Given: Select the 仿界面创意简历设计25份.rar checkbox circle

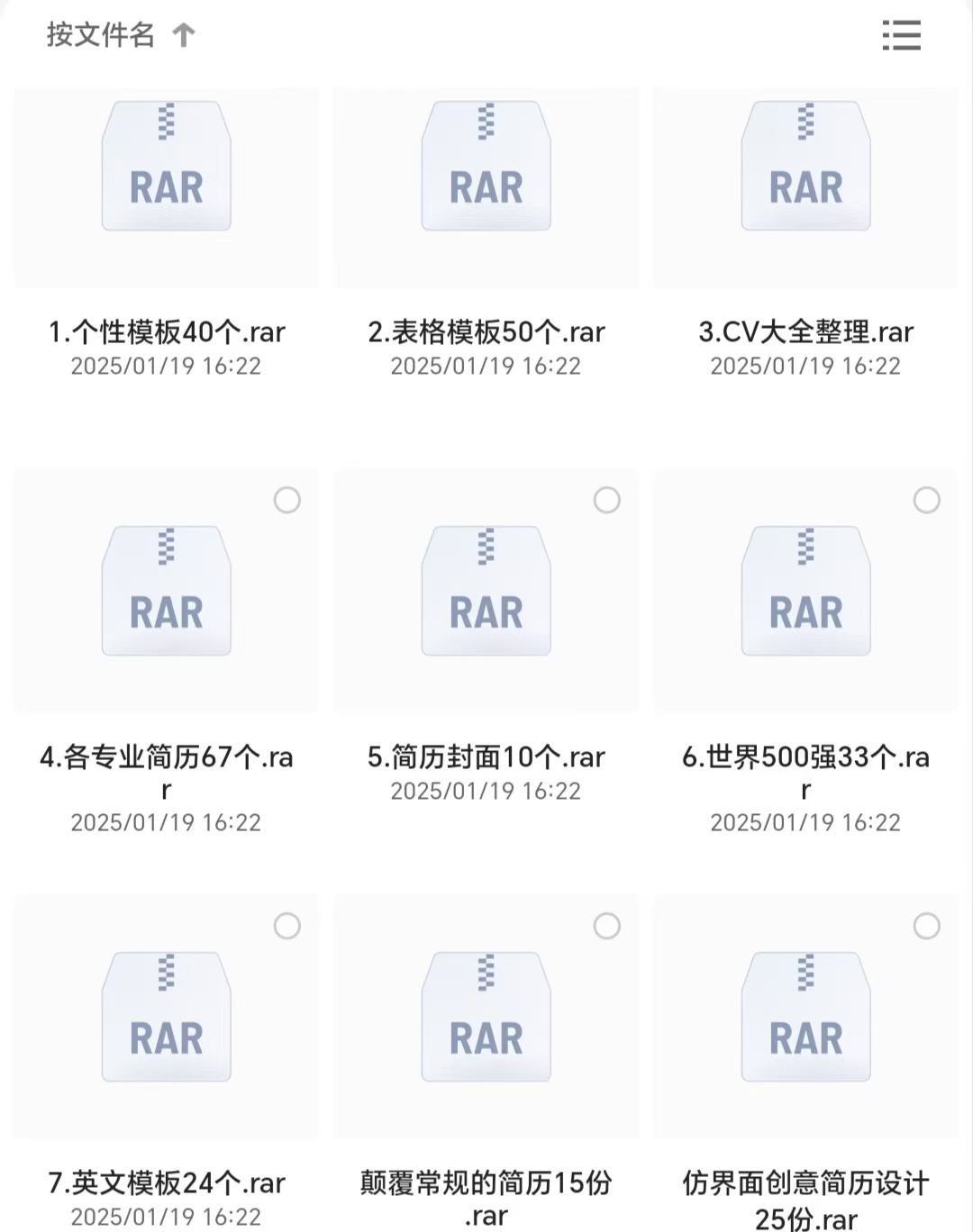Looking at the screenshot, I should 927,926.
